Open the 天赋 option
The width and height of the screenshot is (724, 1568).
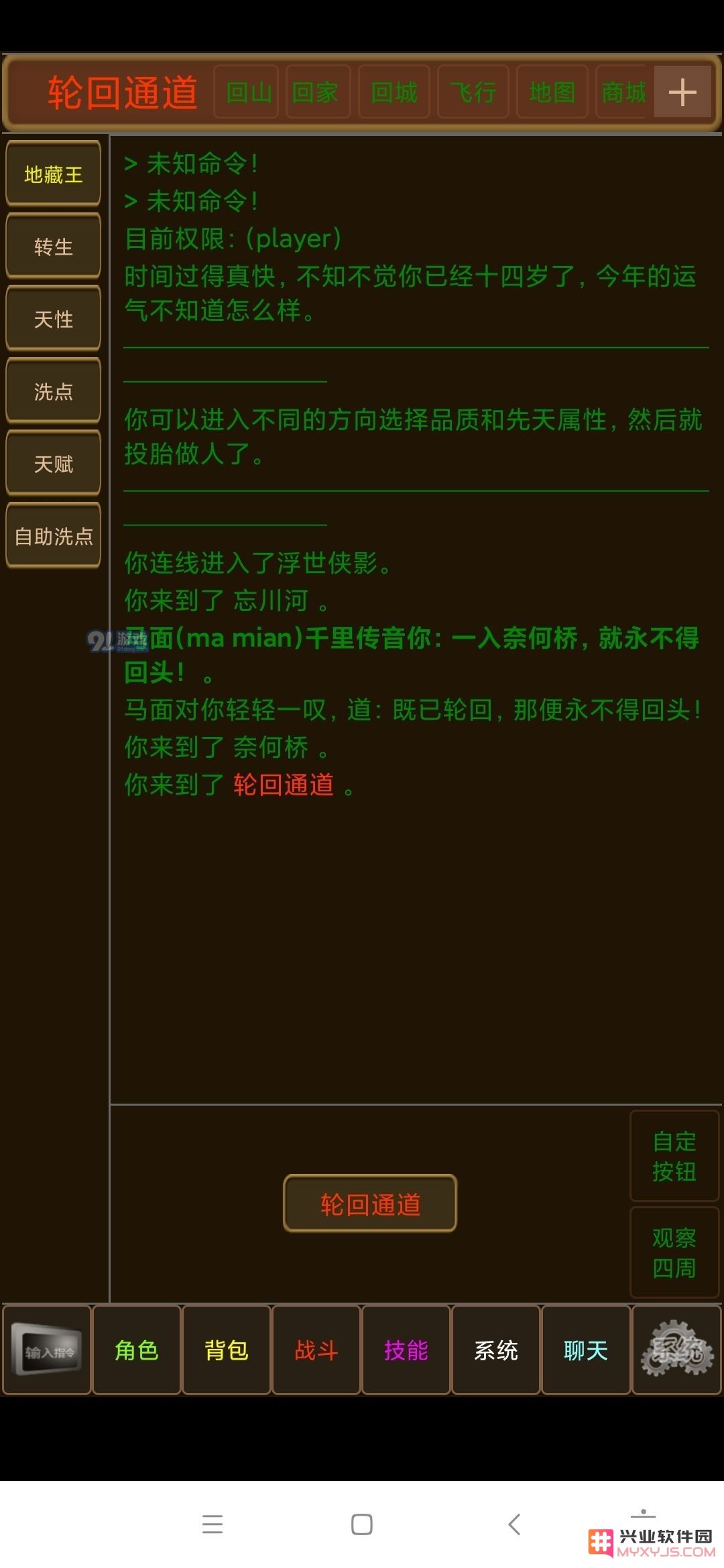pyautogui.click(x=53, y=464)
